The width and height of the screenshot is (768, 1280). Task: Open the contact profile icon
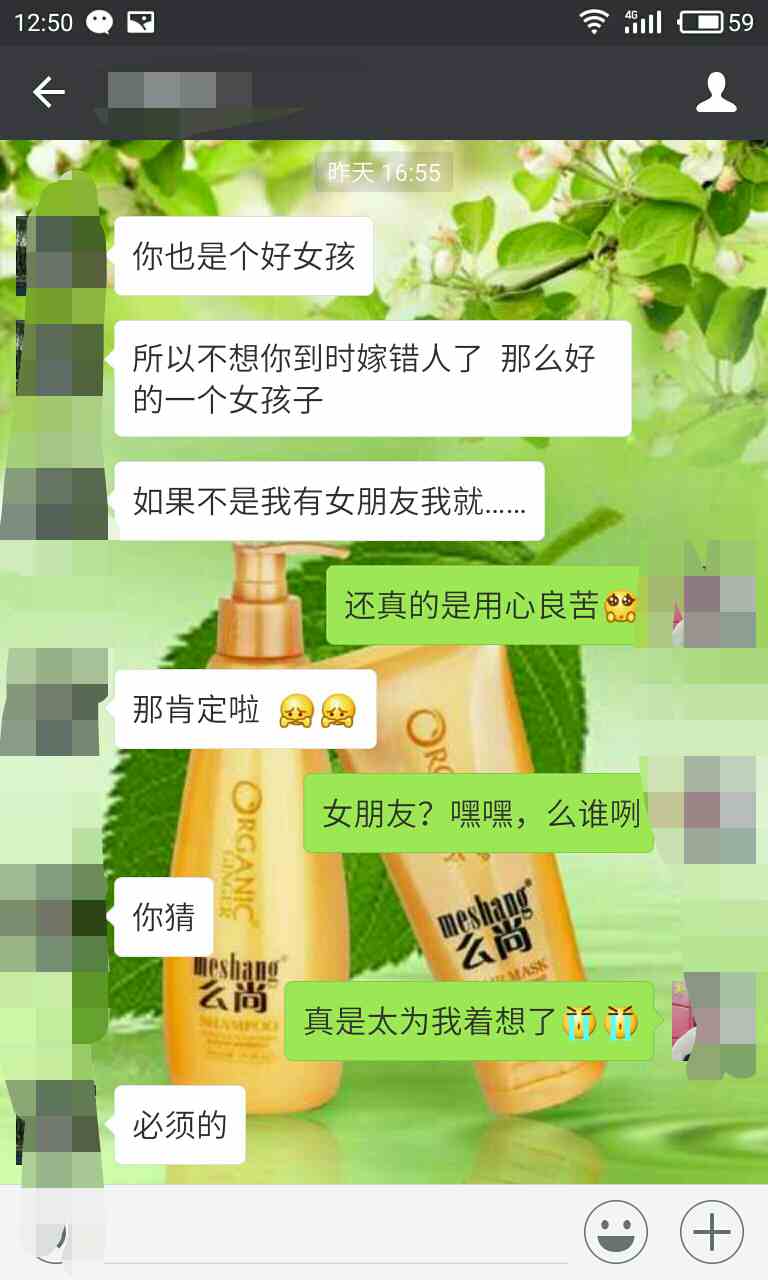(716, 93)
